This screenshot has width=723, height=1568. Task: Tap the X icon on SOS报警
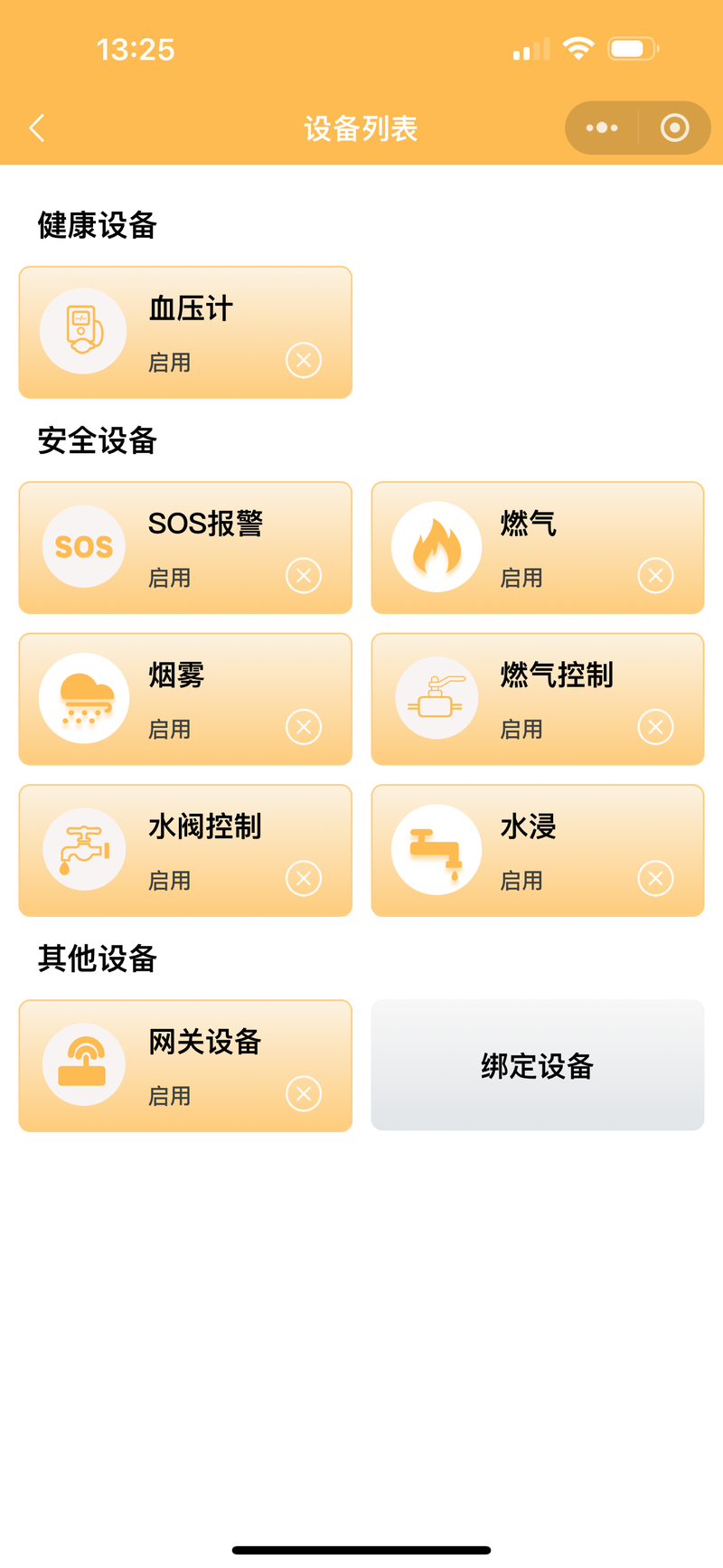click(x=304, y=576)
